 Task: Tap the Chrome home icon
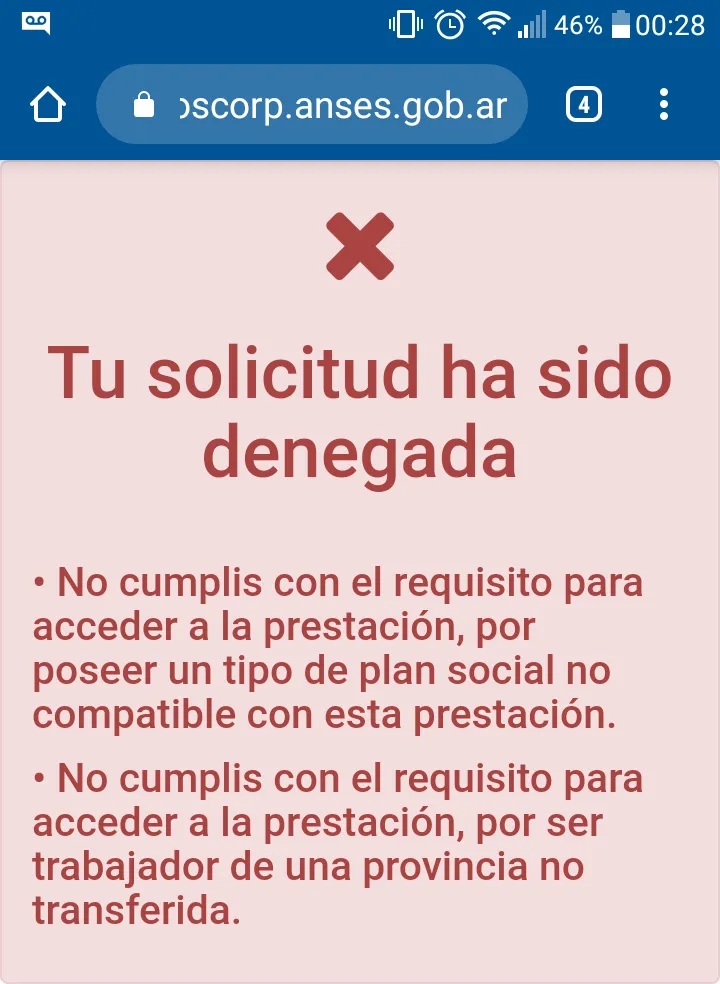pyautogui.click(x=47, y=104)
